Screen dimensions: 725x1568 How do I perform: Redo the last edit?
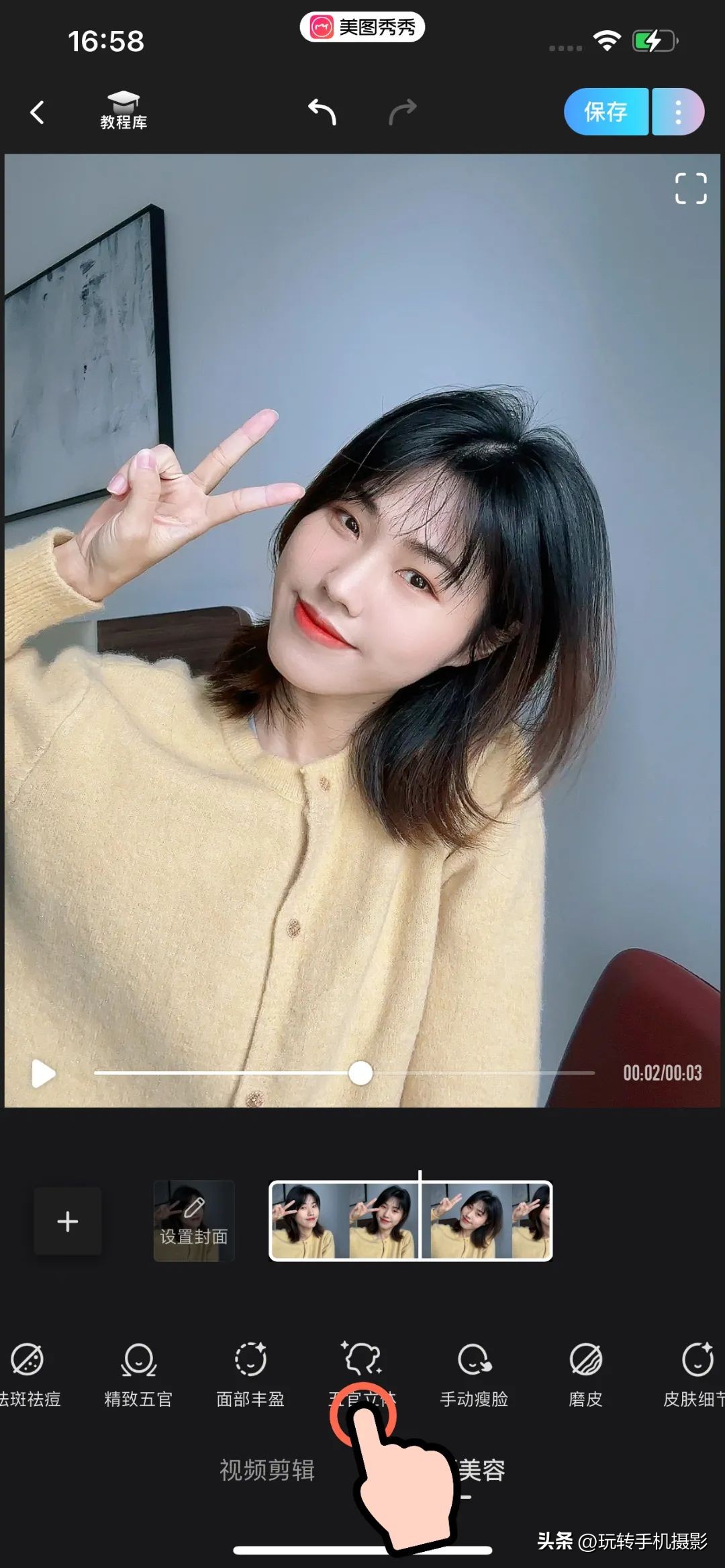coord(403,112)
